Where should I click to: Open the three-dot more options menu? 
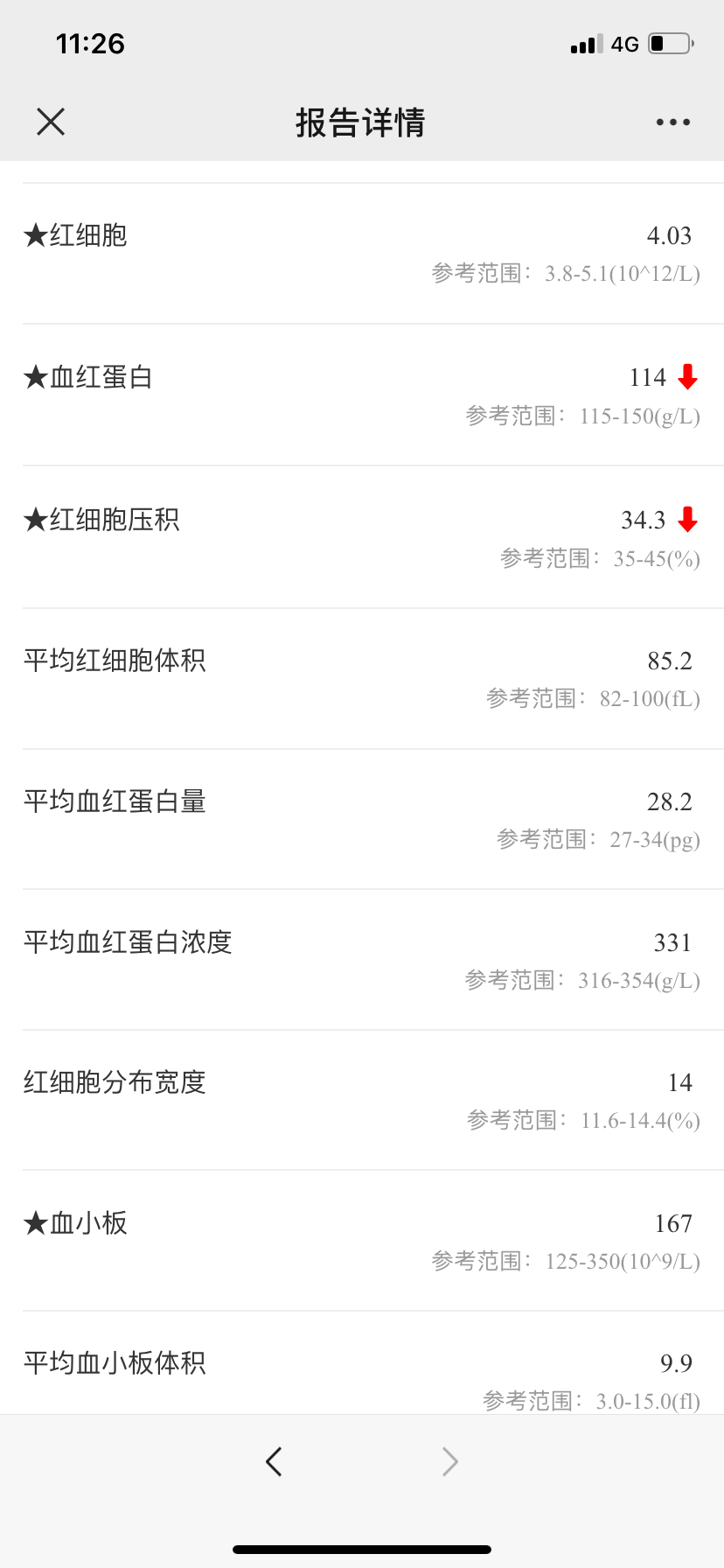(x=673, y=122)
